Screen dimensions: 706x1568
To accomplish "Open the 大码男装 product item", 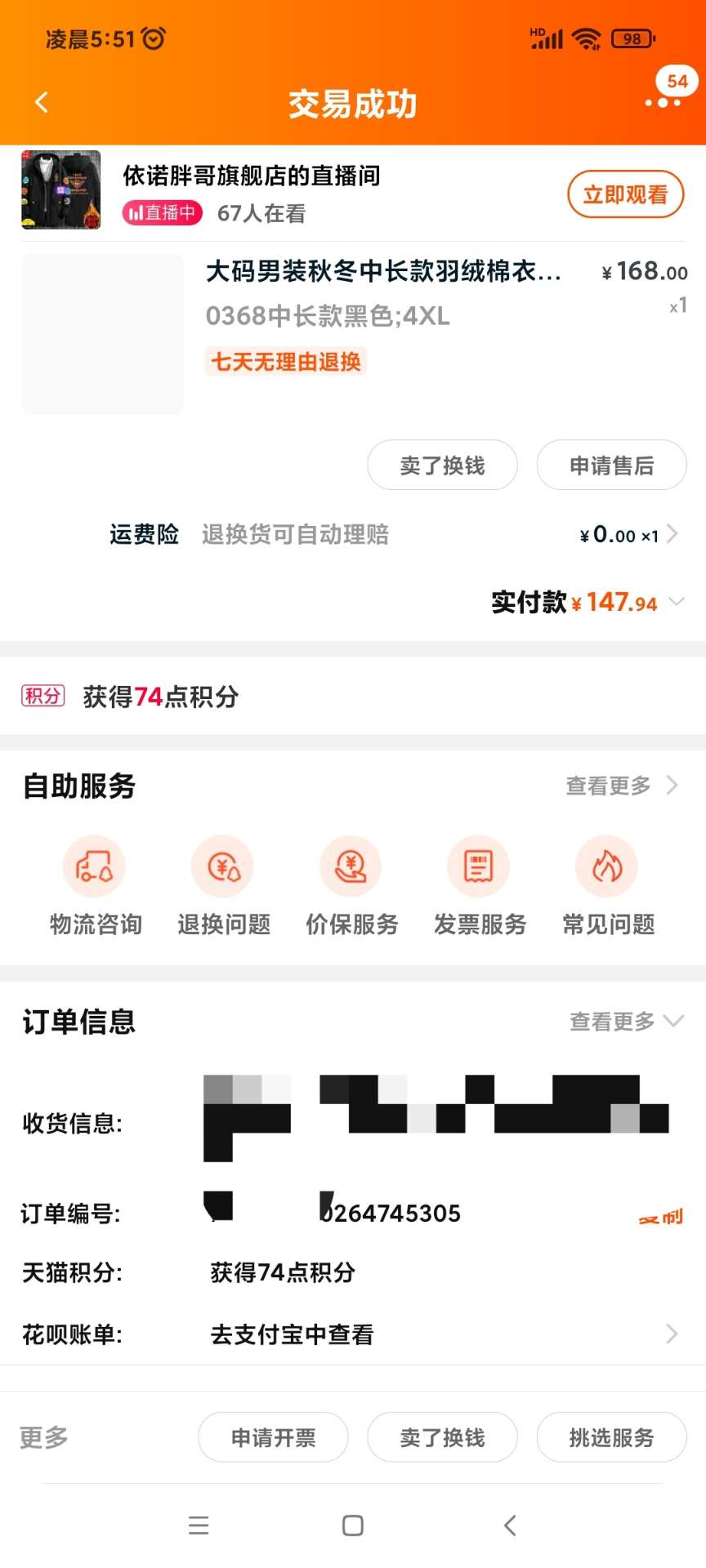I will coord(382,271).
